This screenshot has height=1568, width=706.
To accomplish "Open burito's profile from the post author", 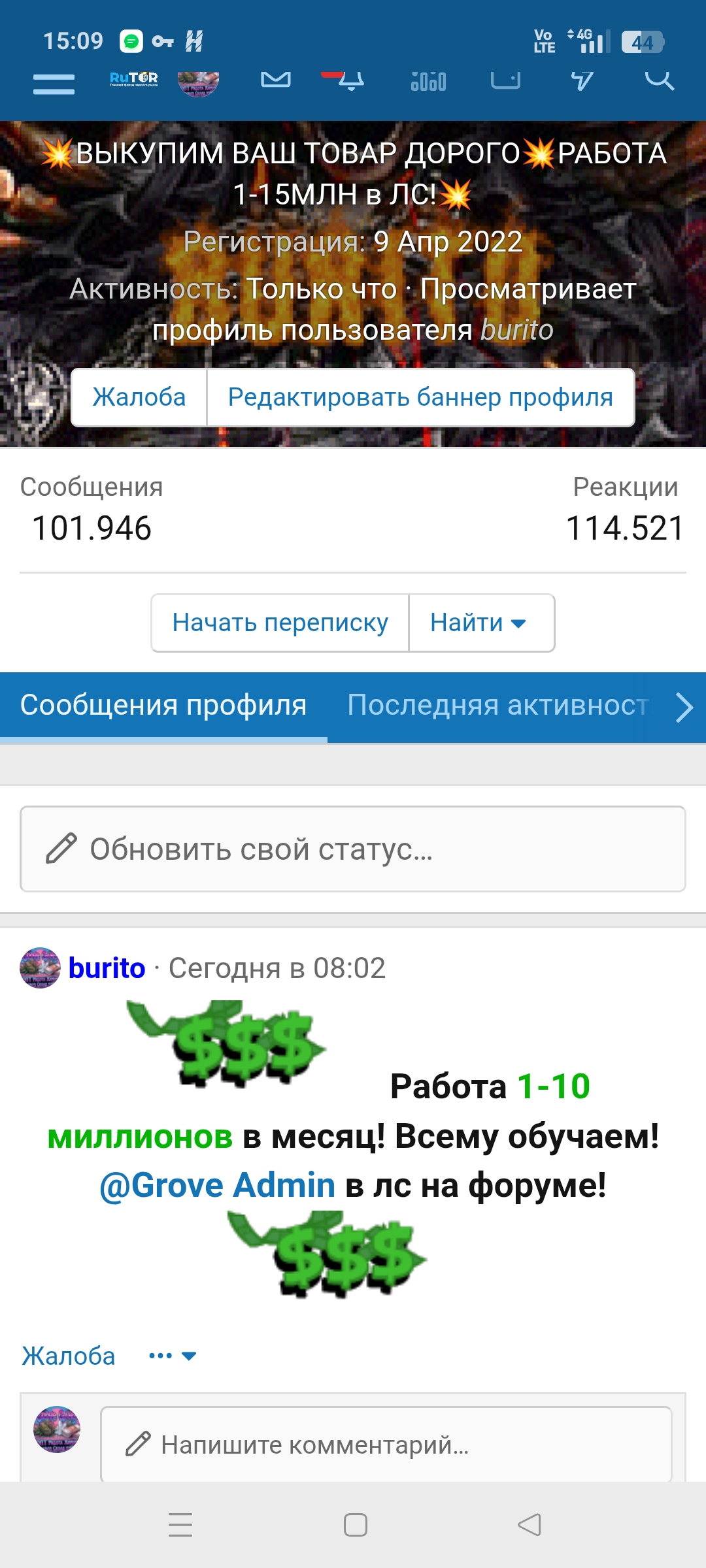I will (107, 968).
